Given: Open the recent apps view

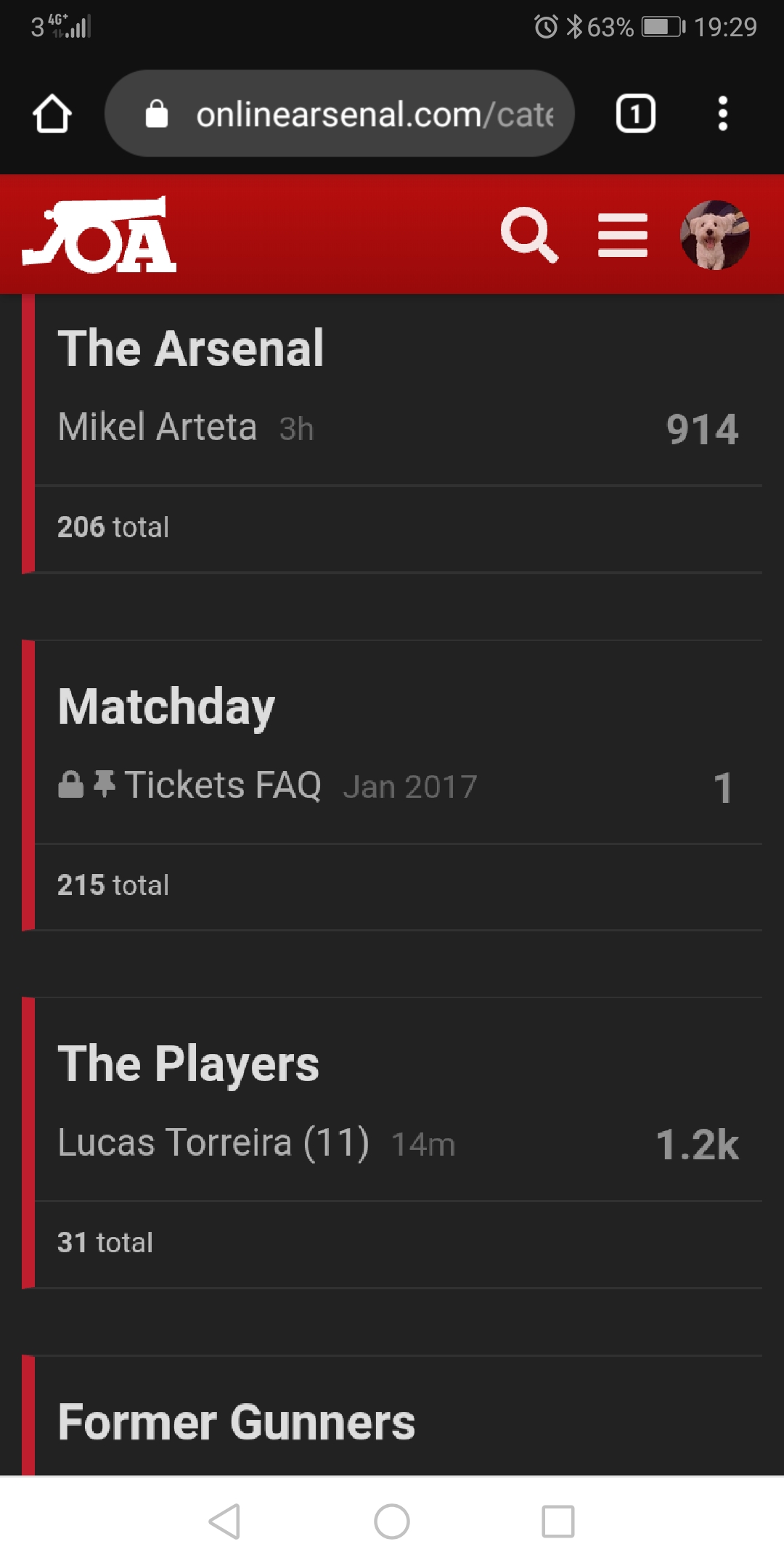Looking at the screenshot, I should [x=558, y=1521].
